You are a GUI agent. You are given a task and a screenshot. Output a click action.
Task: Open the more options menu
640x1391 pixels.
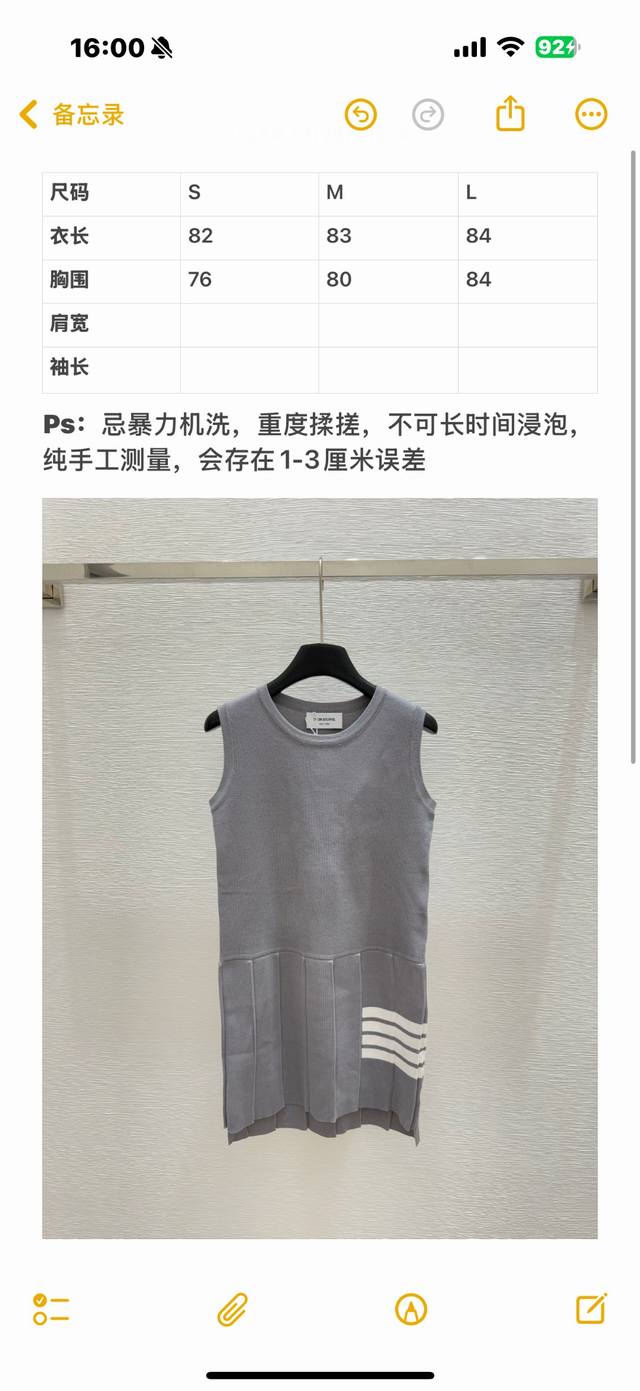[x=591, y=114]
